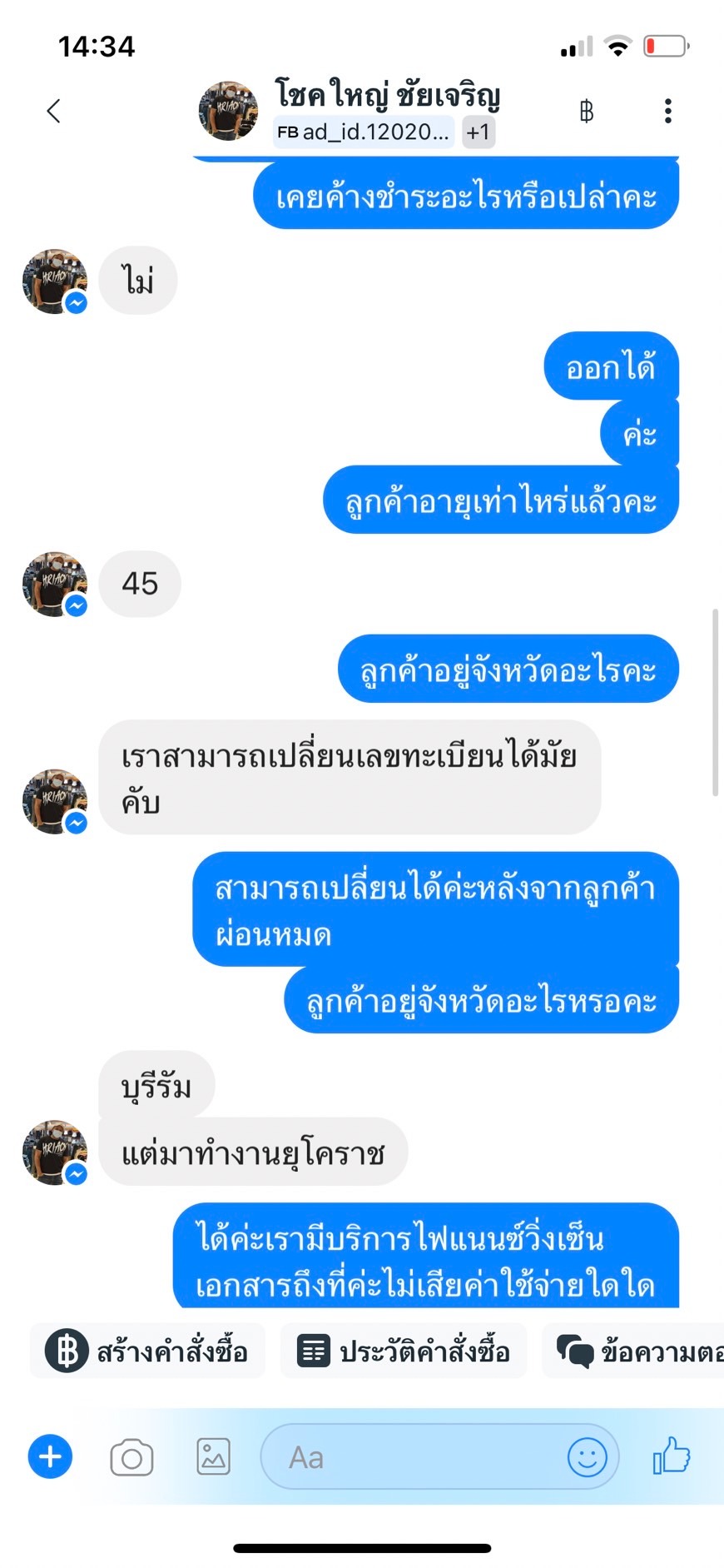Send a thumbs-up like
The width and height of the screenshot is (724, 1568).
point(672,1456)
